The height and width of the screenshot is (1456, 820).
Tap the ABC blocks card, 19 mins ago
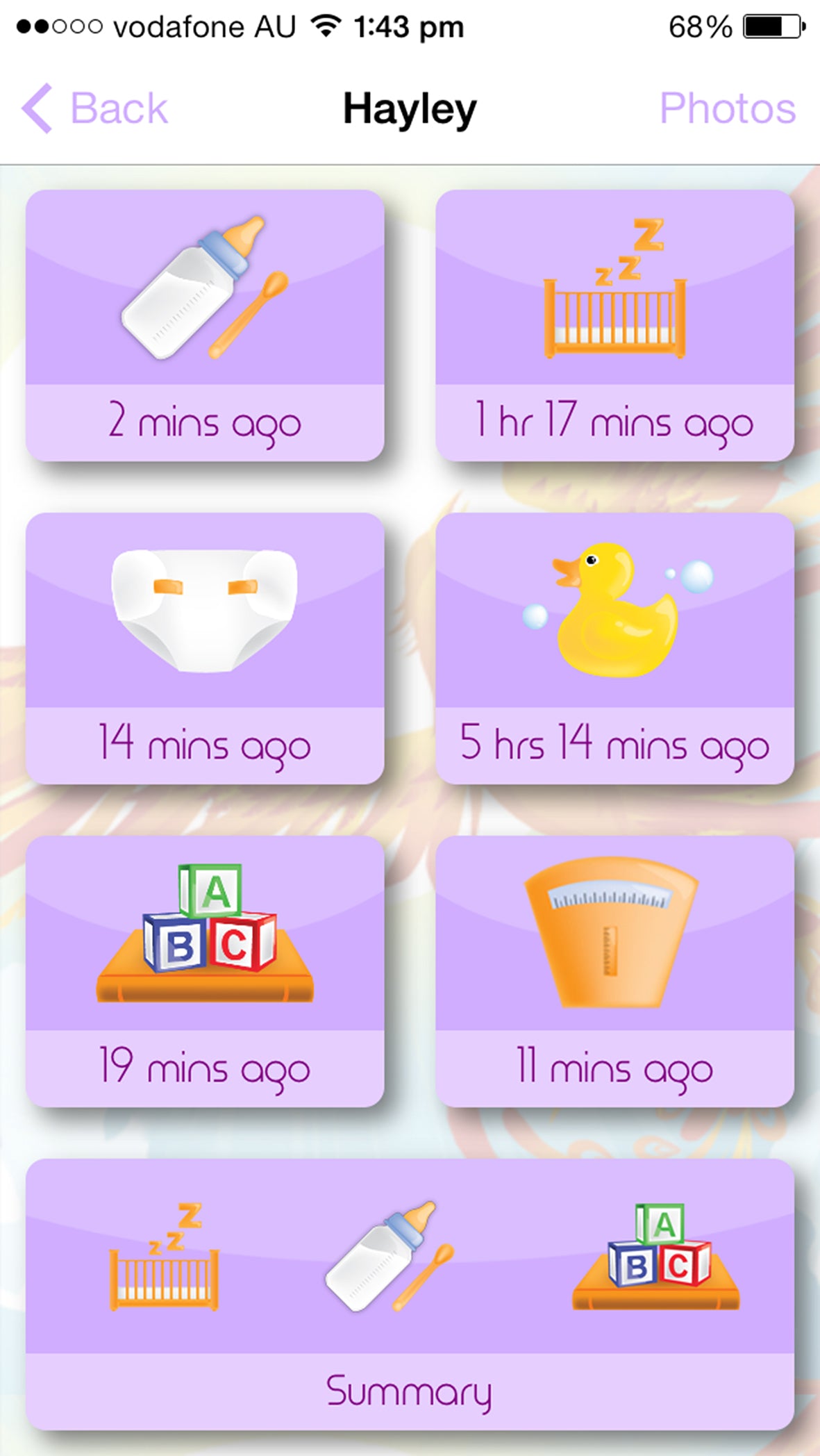click(205, 970)
